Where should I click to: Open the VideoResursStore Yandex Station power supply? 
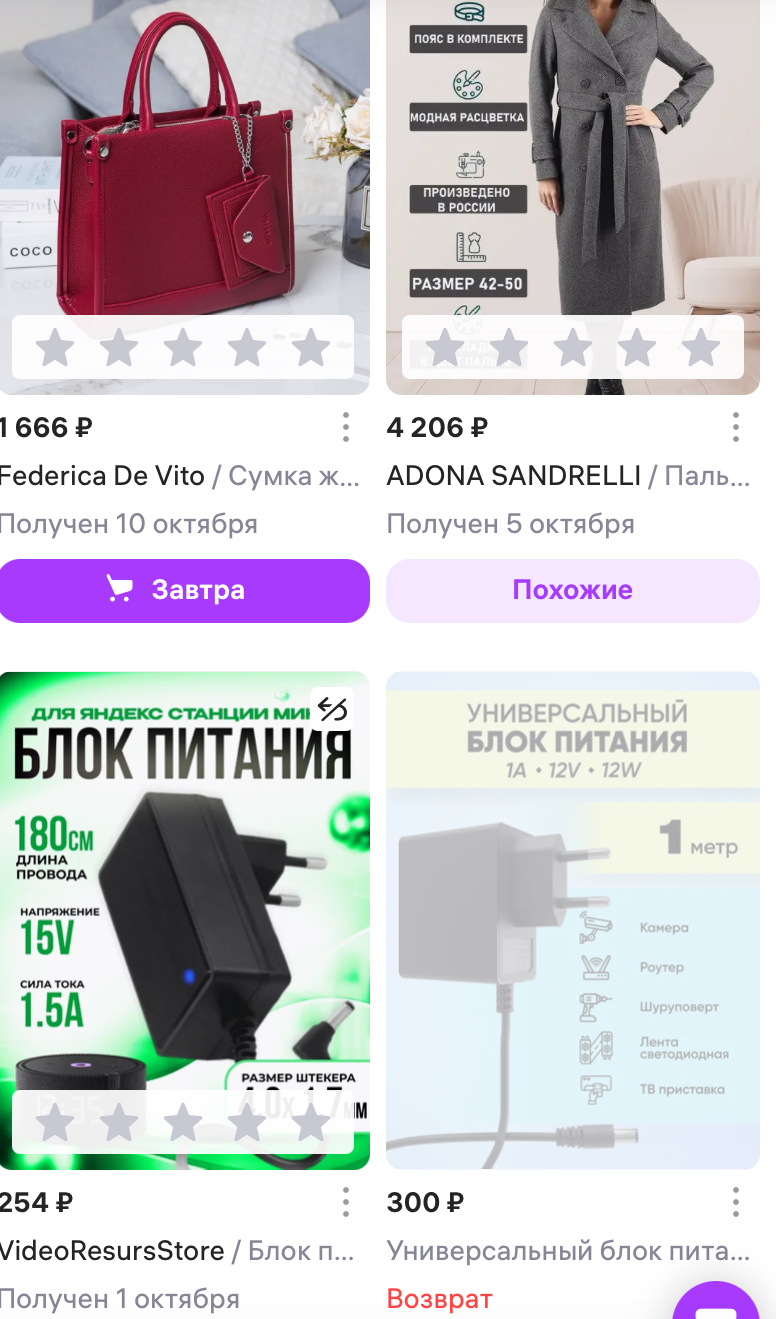pyautogui.click(x=184, y=900)
